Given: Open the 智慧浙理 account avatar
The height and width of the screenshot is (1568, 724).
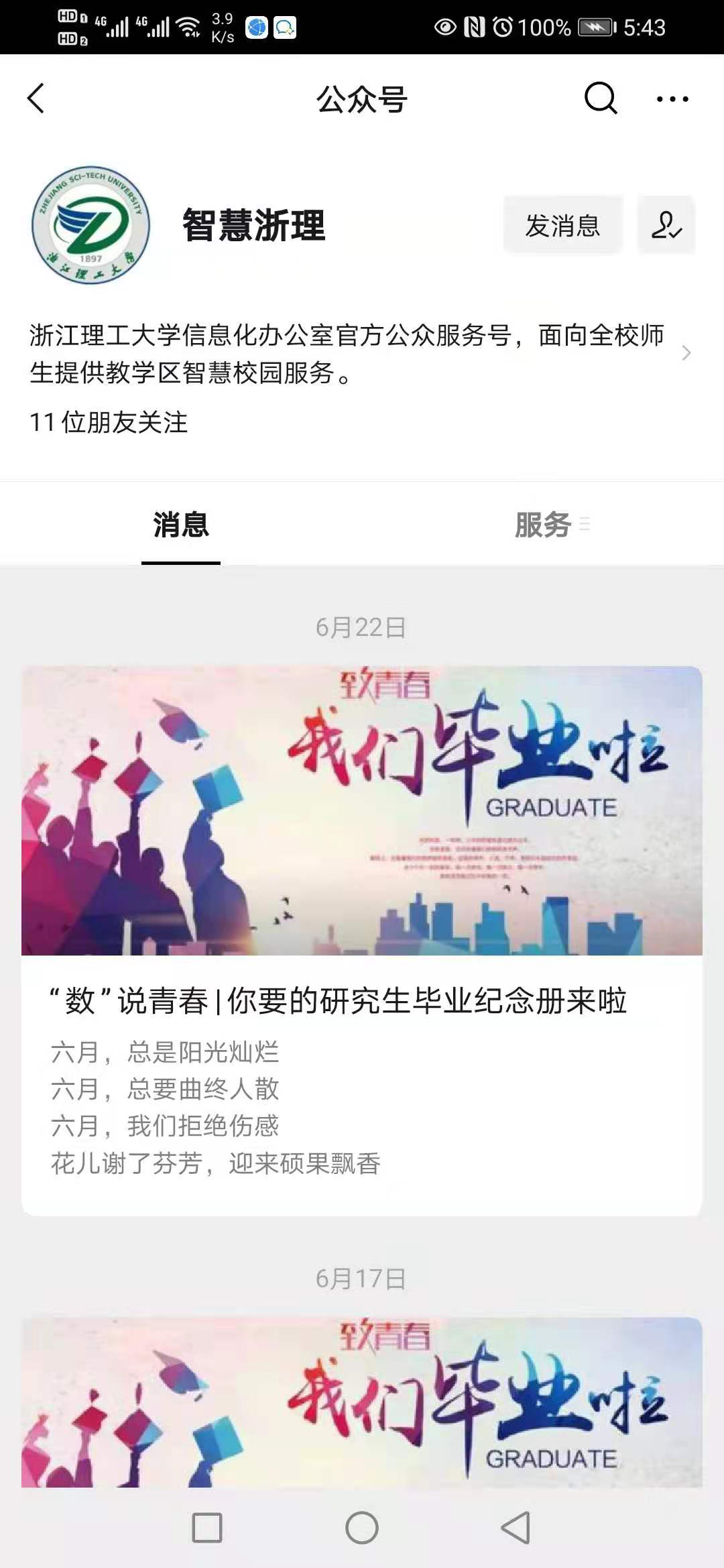Looking at the screenshot, I should [x=91, y=226].
